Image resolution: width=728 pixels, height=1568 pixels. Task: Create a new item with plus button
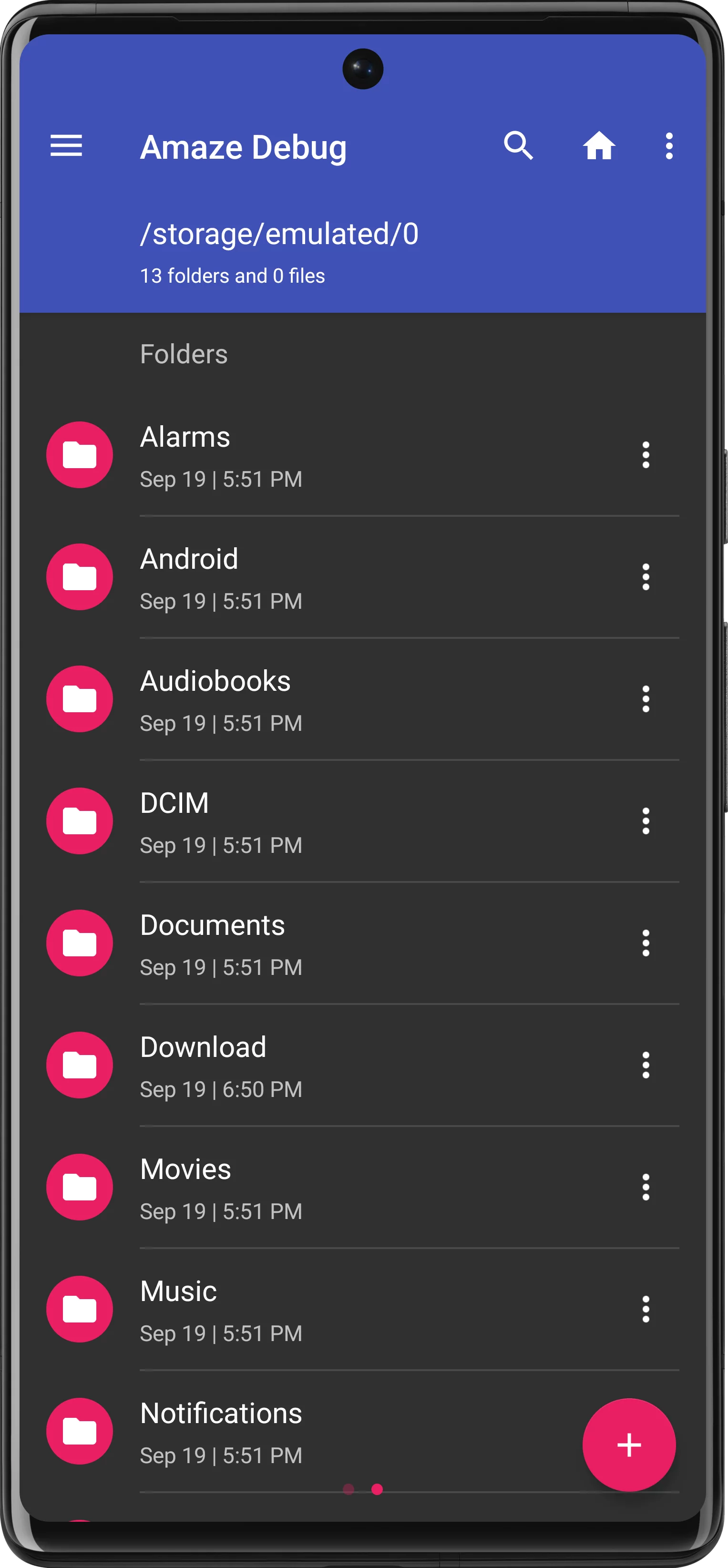tap(628, 1445)
